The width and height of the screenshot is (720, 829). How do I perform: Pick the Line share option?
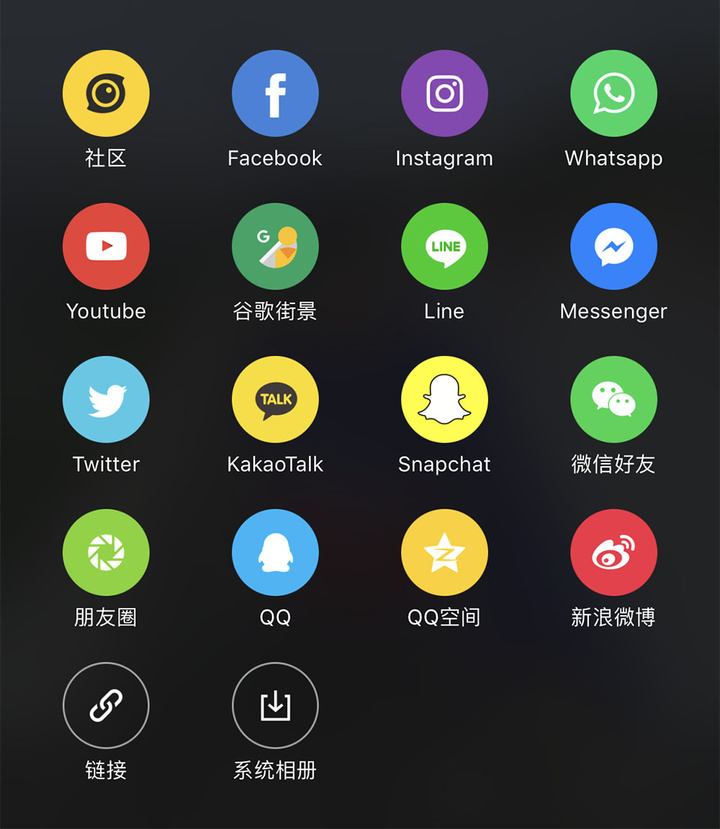click(444, 247)
